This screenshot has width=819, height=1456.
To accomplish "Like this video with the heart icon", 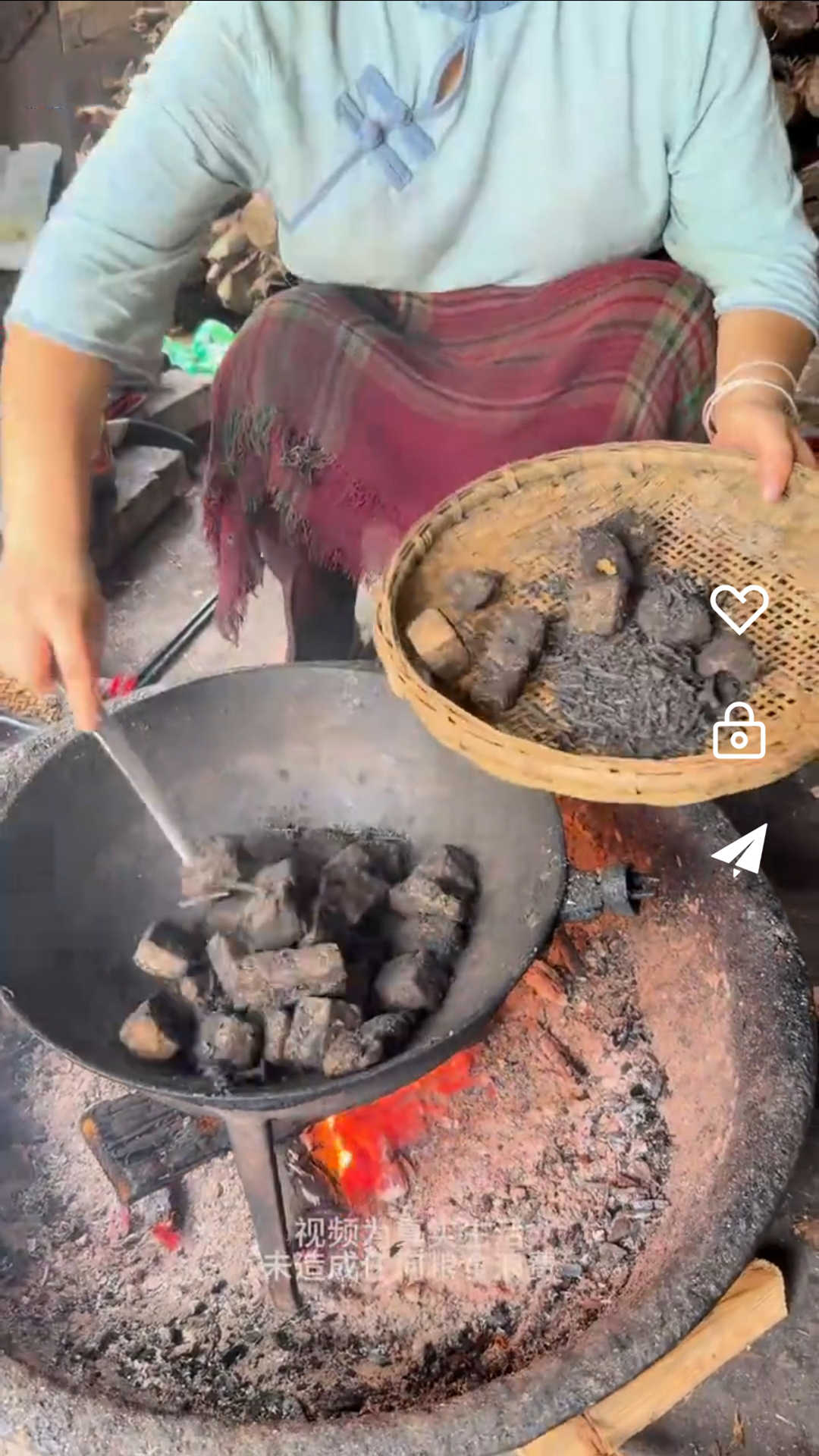I will coord(739,608).
